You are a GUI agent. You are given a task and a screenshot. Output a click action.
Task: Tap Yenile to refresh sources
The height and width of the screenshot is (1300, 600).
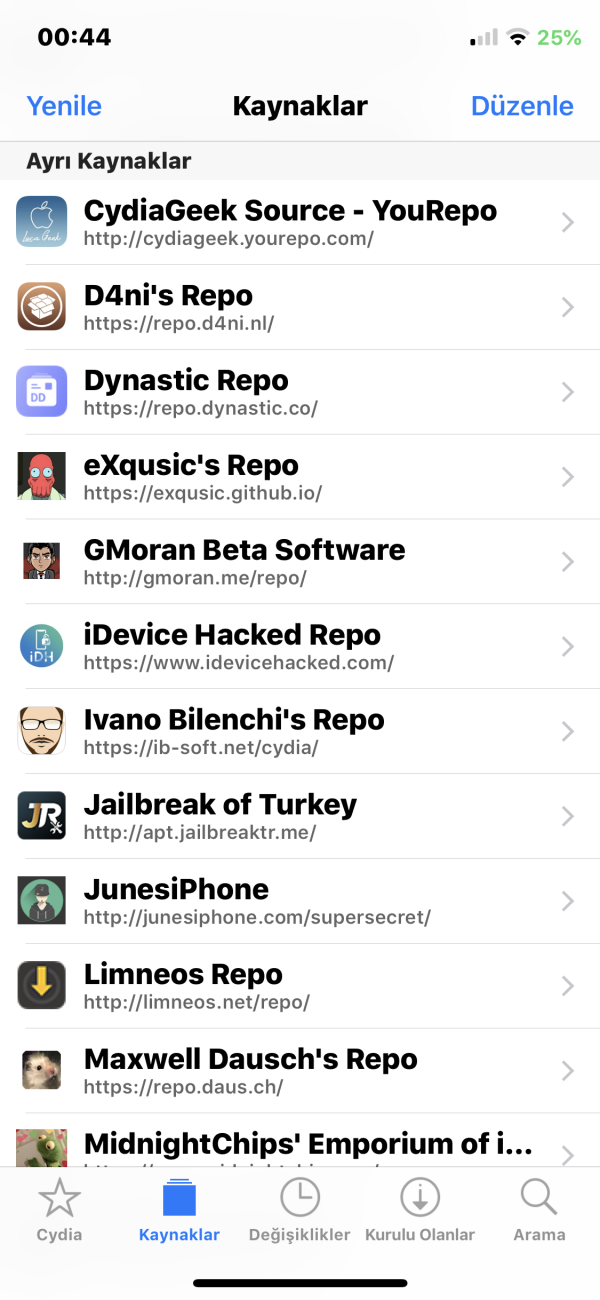[64, 106]
